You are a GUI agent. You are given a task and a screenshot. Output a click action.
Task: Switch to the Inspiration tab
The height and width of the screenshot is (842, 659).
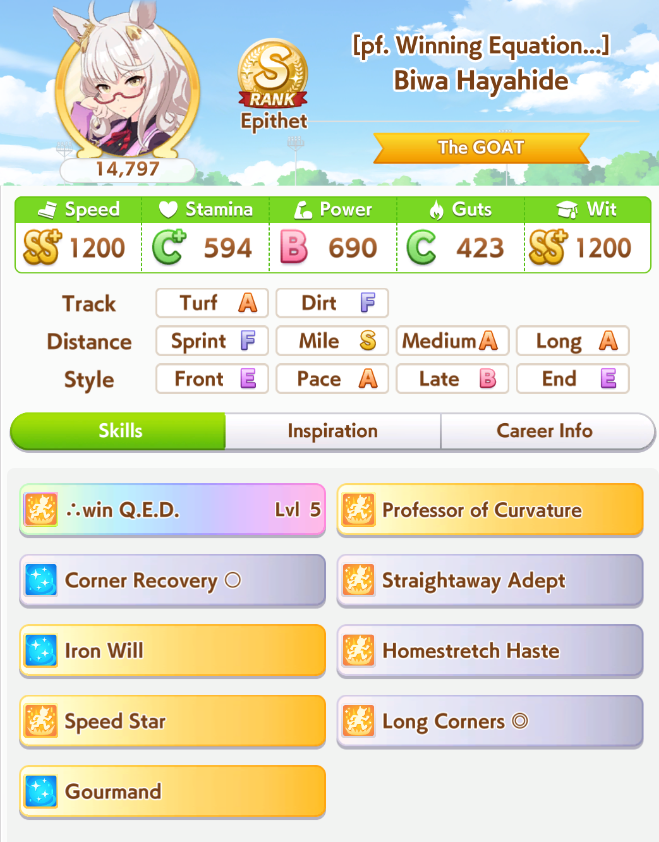(332, 431)
